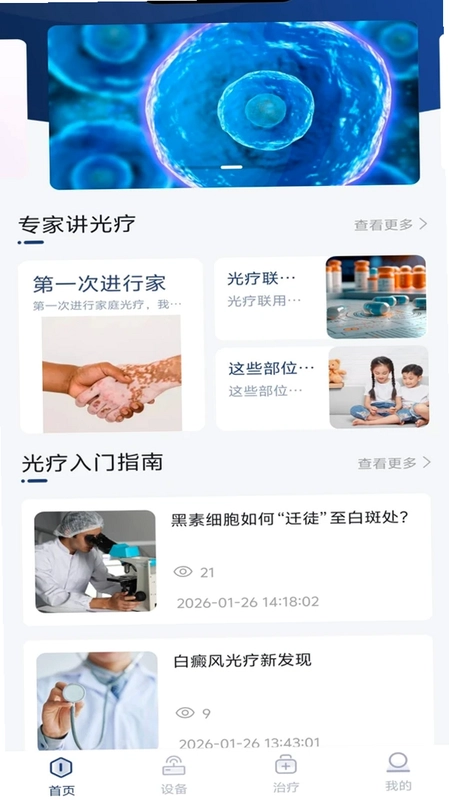Open the 我的 tab

click(398, 772)
